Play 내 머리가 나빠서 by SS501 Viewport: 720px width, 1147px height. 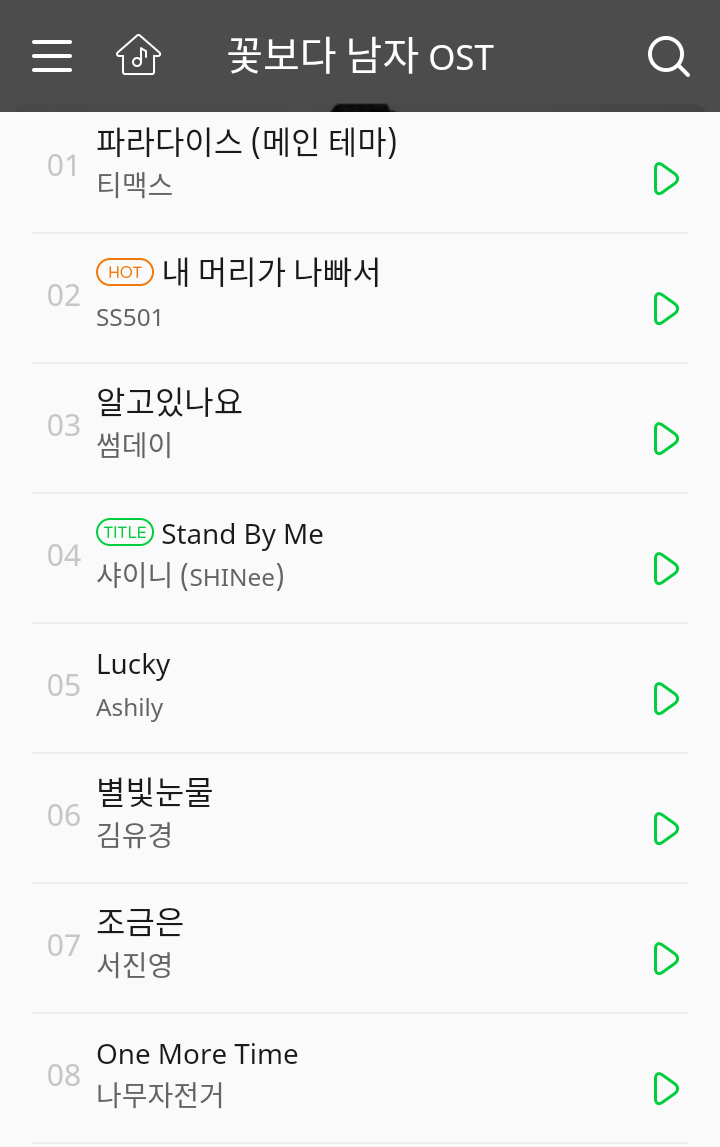pyautogui.click(x=666, y=309)
